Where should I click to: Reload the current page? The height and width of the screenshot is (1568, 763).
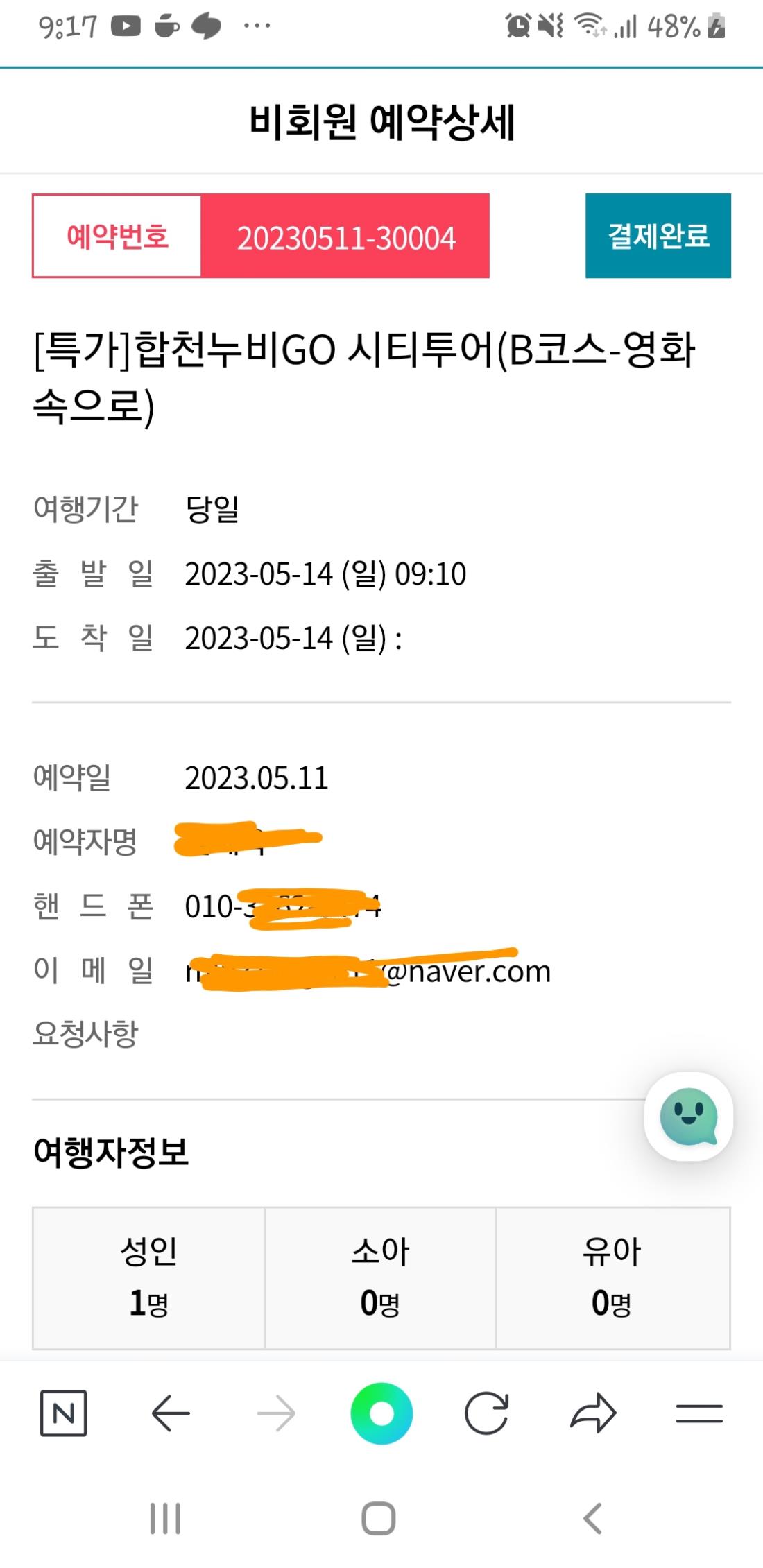[x=486, y=1413]
